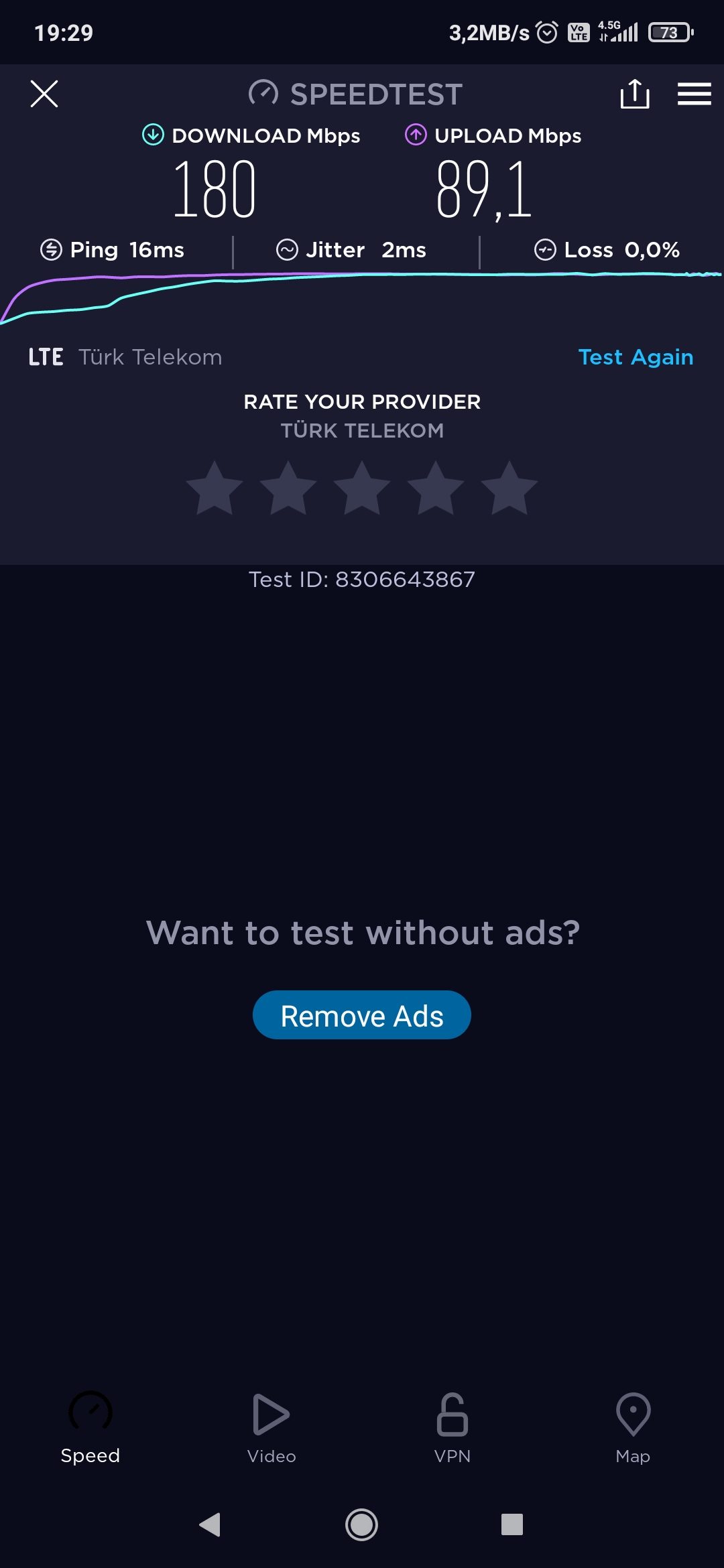Share the speed test result
This screenshot has width=724, height=1568.
pos(635,93)
